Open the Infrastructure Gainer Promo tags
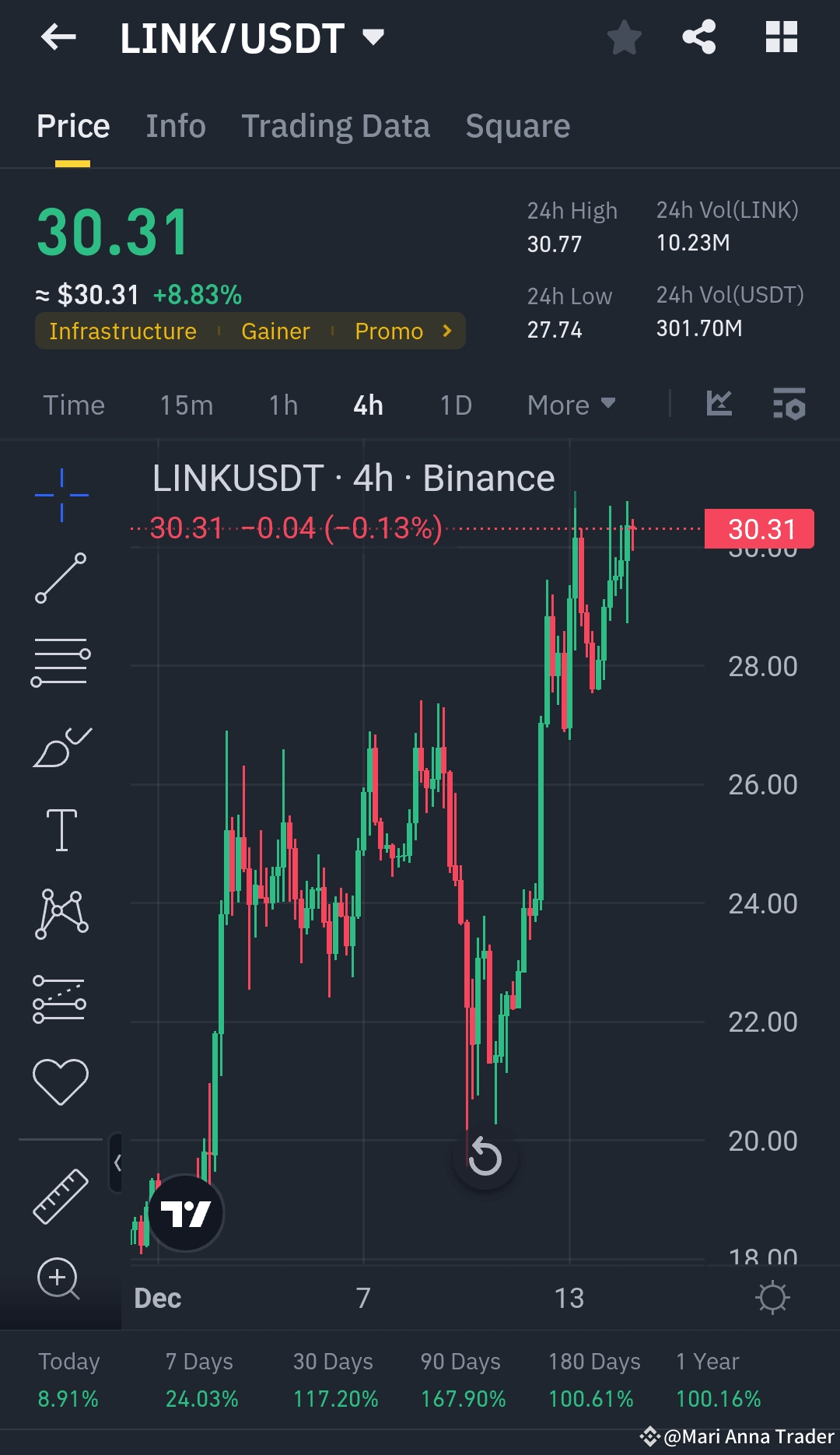 [250, 331]
